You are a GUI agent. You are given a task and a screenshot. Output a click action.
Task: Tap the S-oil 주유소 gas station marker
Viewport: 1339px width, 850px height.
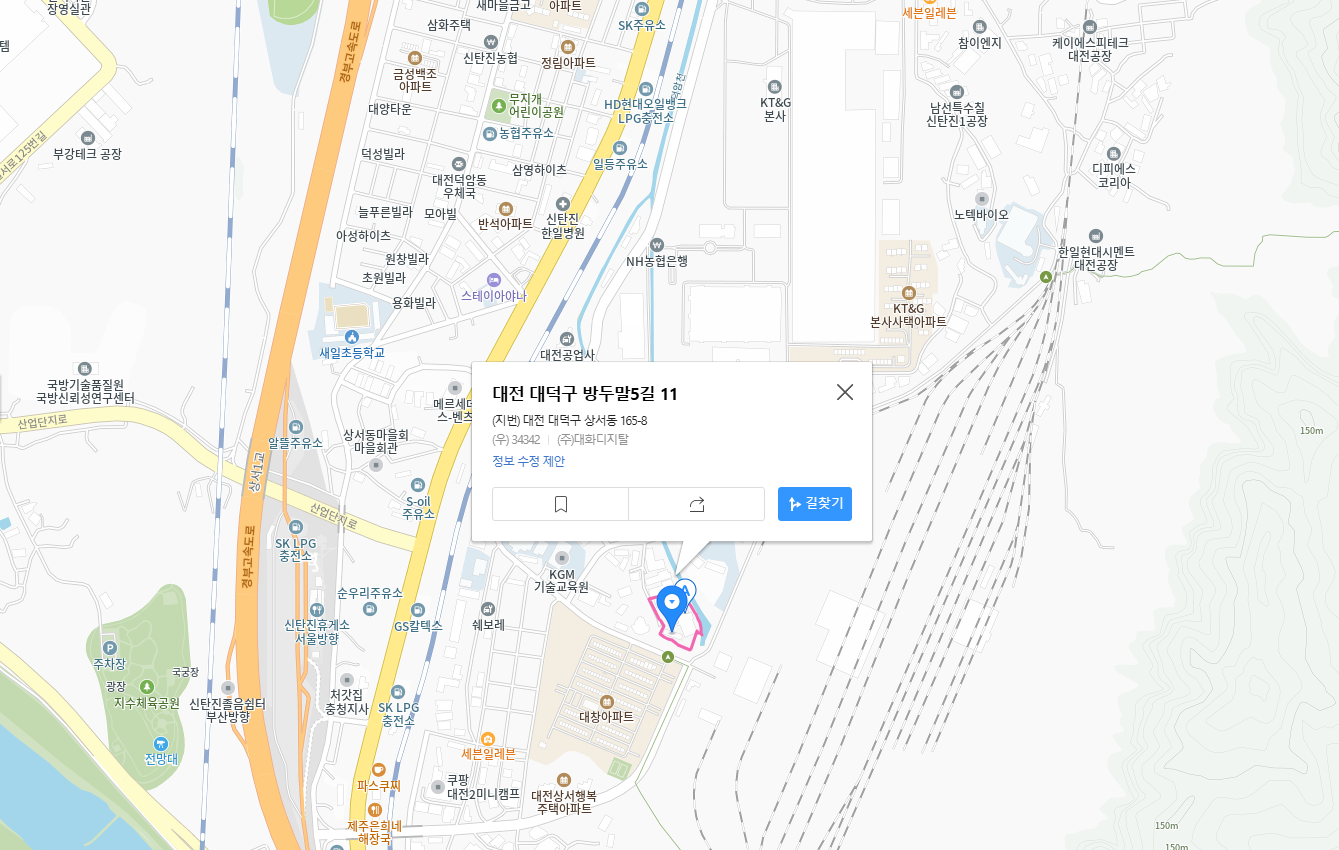coord(418,486)
